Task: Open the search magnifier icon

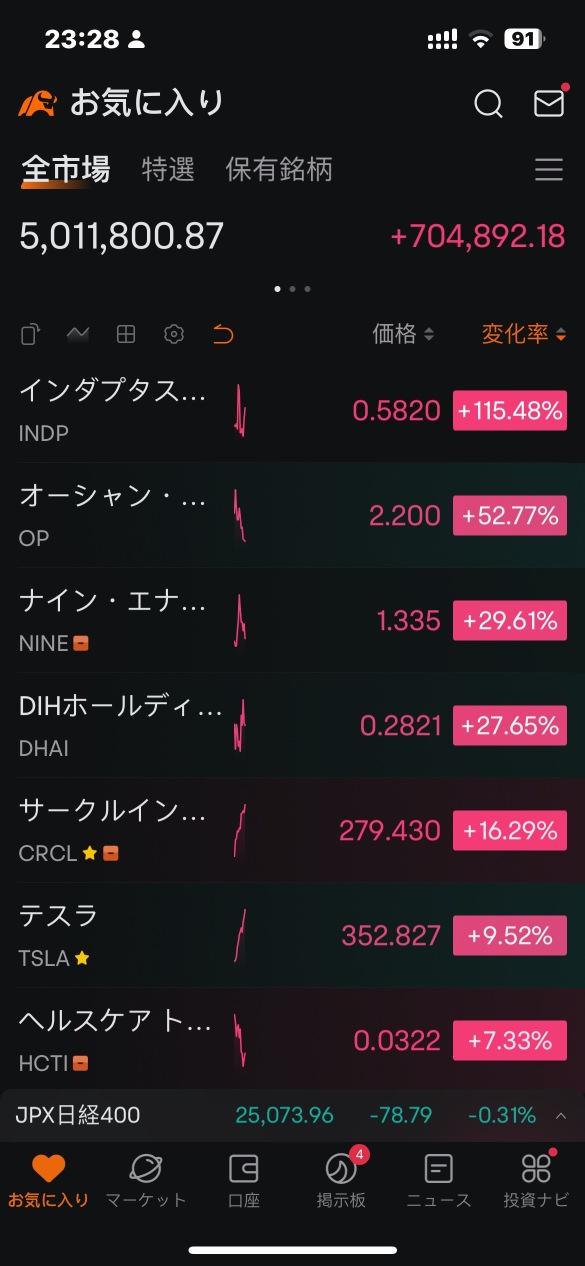Action: click(488, 104)
